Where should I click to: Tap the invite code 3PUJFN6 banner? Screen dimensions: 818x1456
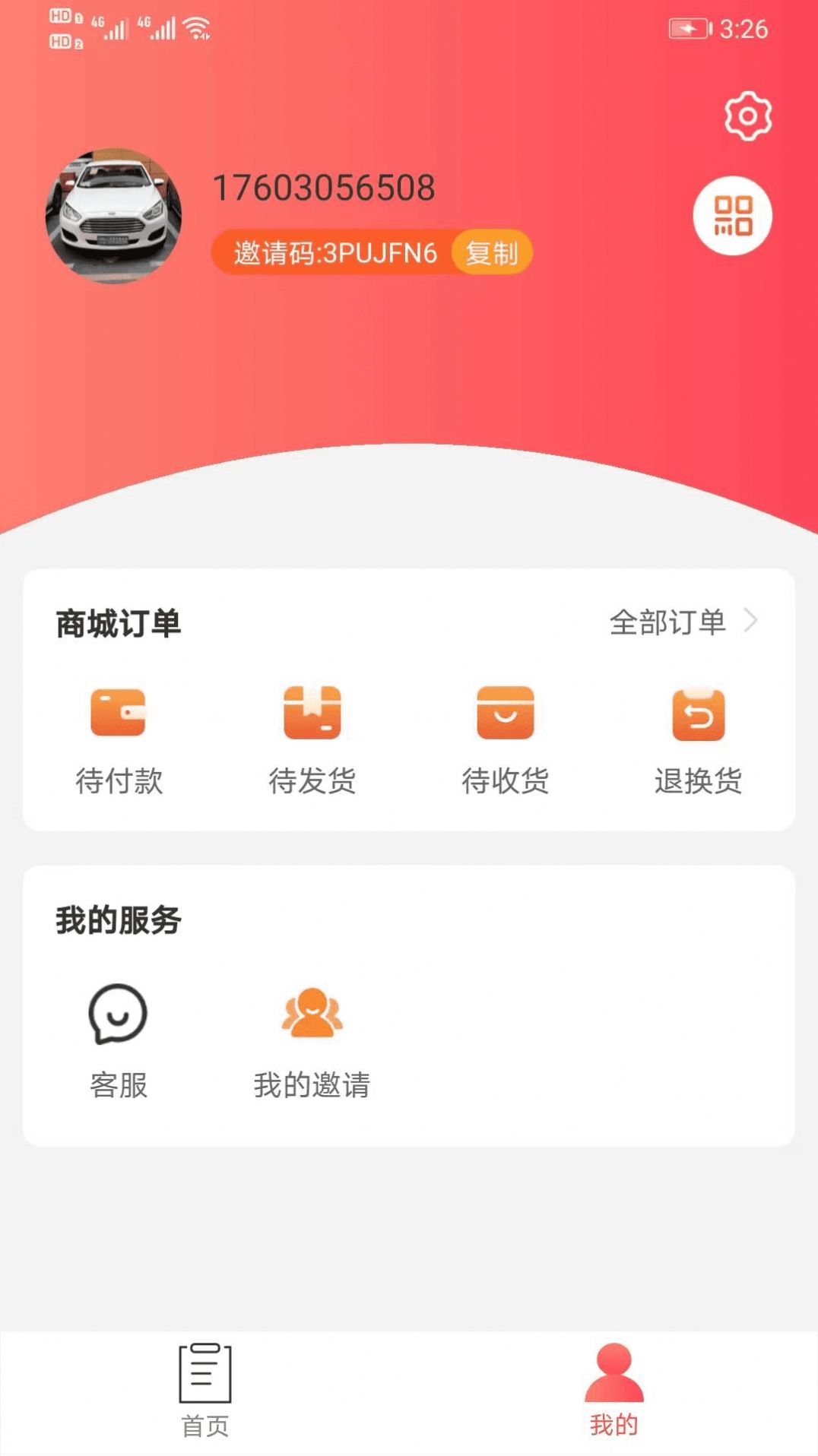pyautogui.click(x=334, y=253)
